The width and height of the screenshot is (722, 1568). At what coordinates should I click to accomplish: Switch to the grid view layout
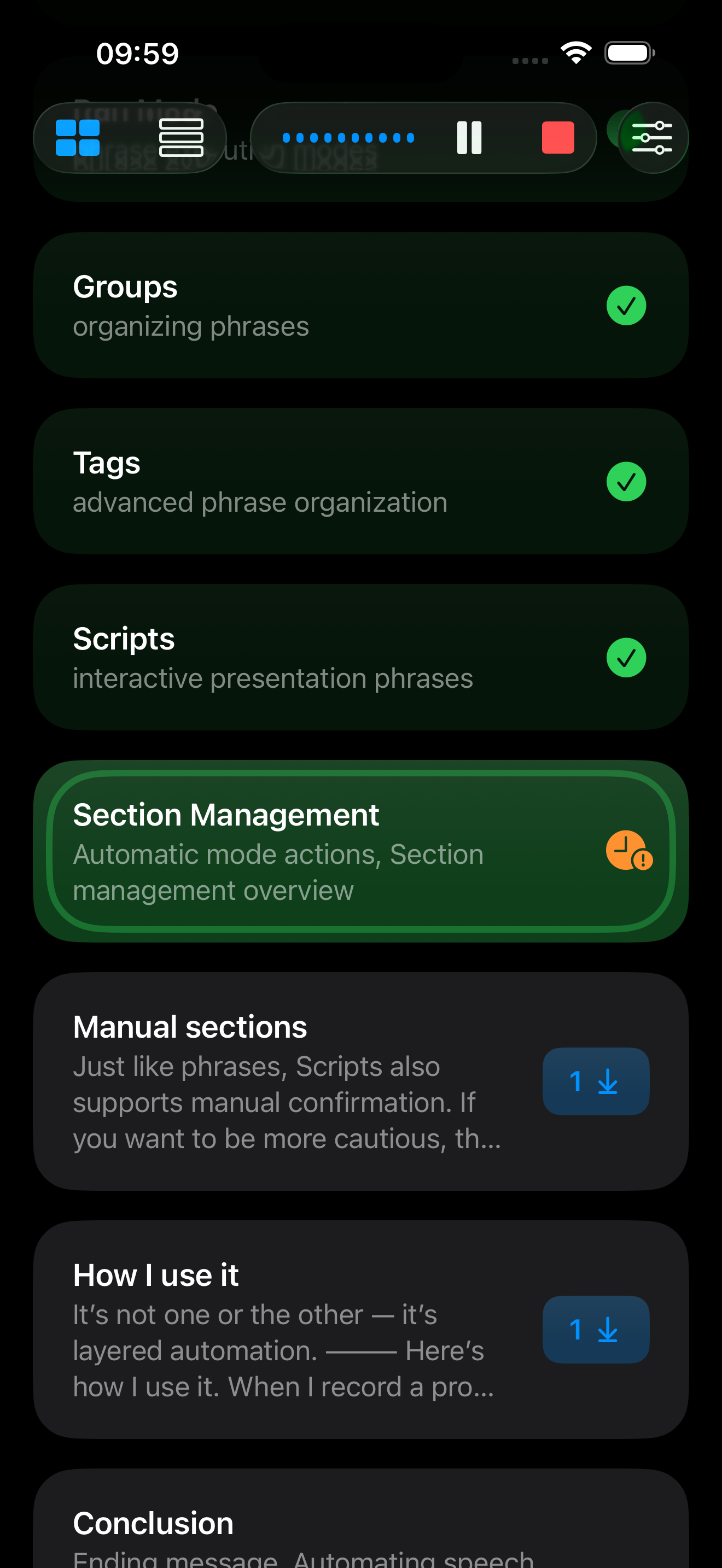click(x=77, y=138)
